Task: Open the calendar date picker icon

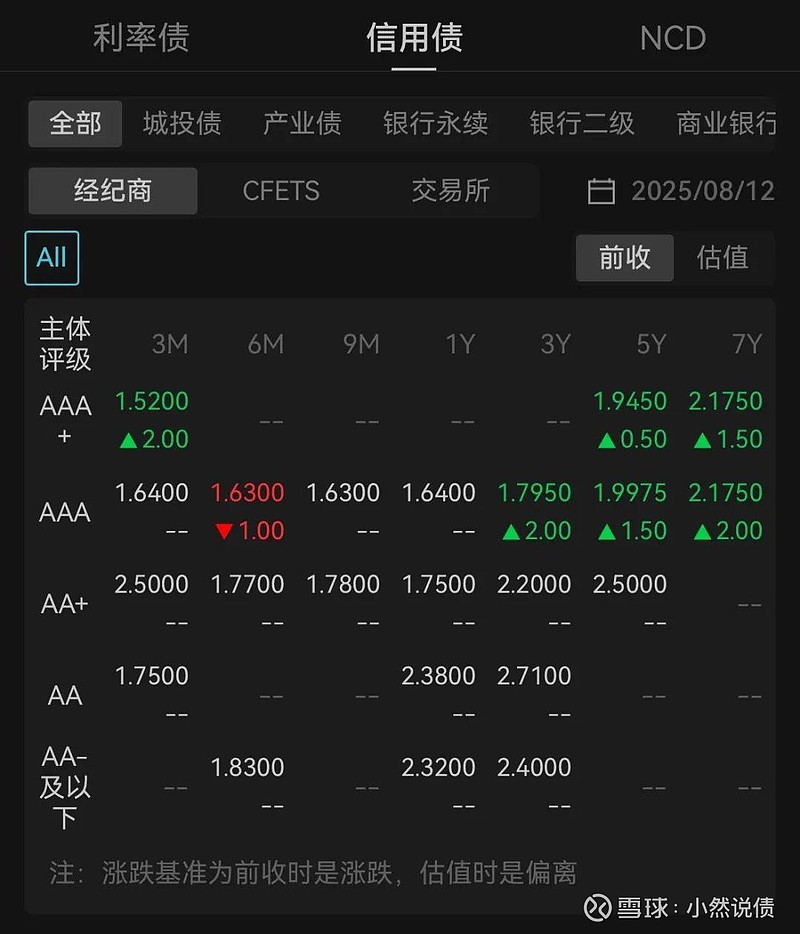Action: tap(601, 191)
